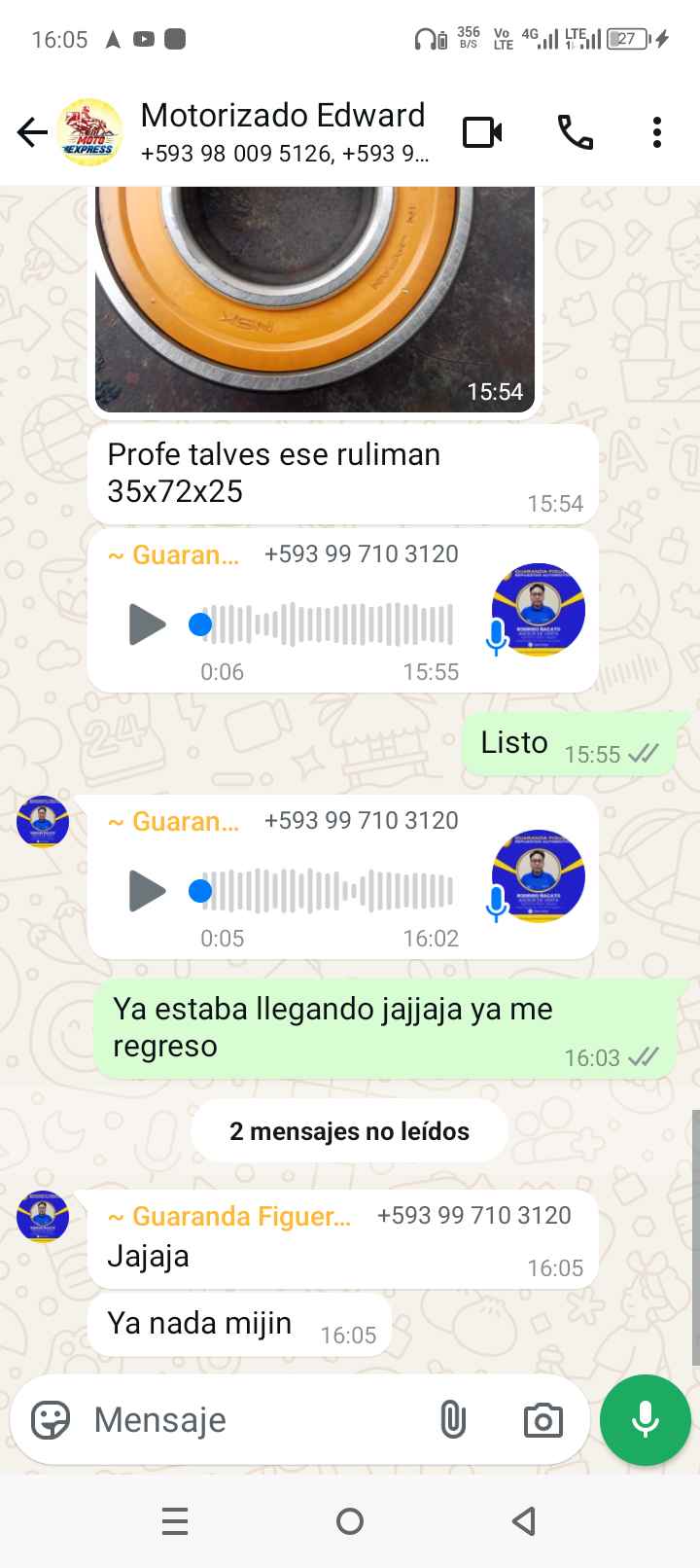Attach a file with the paperclip

(452, 1420)
